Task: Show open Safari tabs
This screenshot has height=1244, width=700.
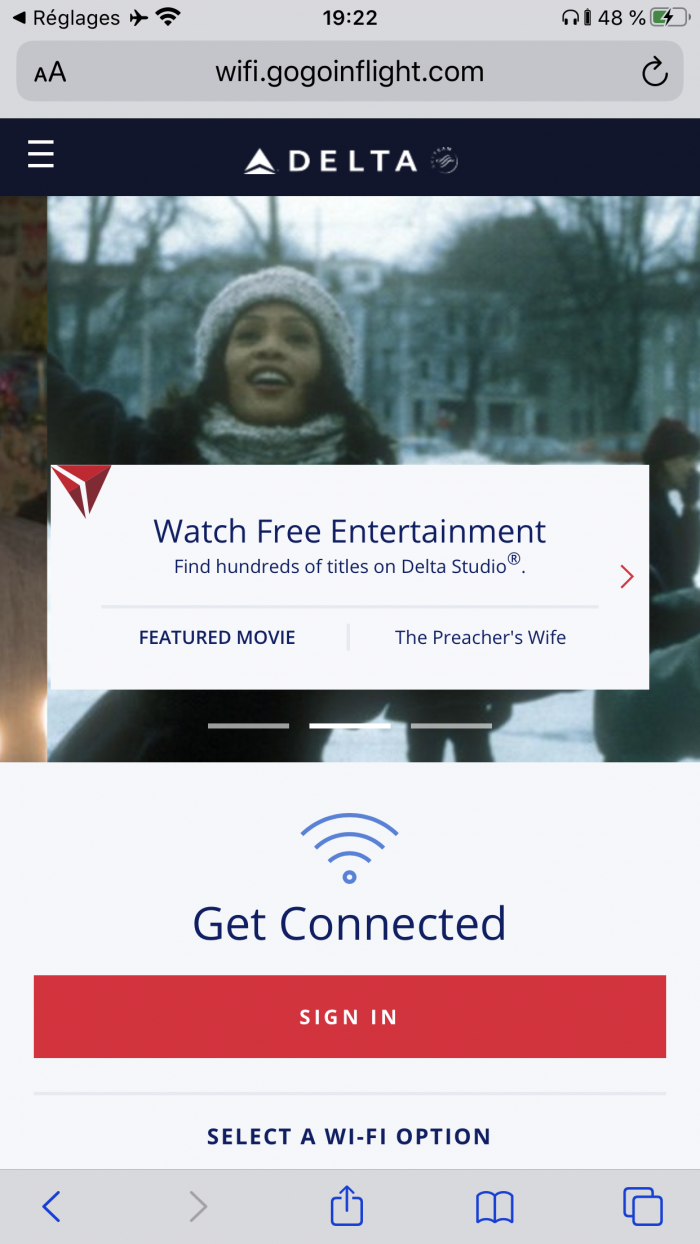Action: pos(642,1206)
